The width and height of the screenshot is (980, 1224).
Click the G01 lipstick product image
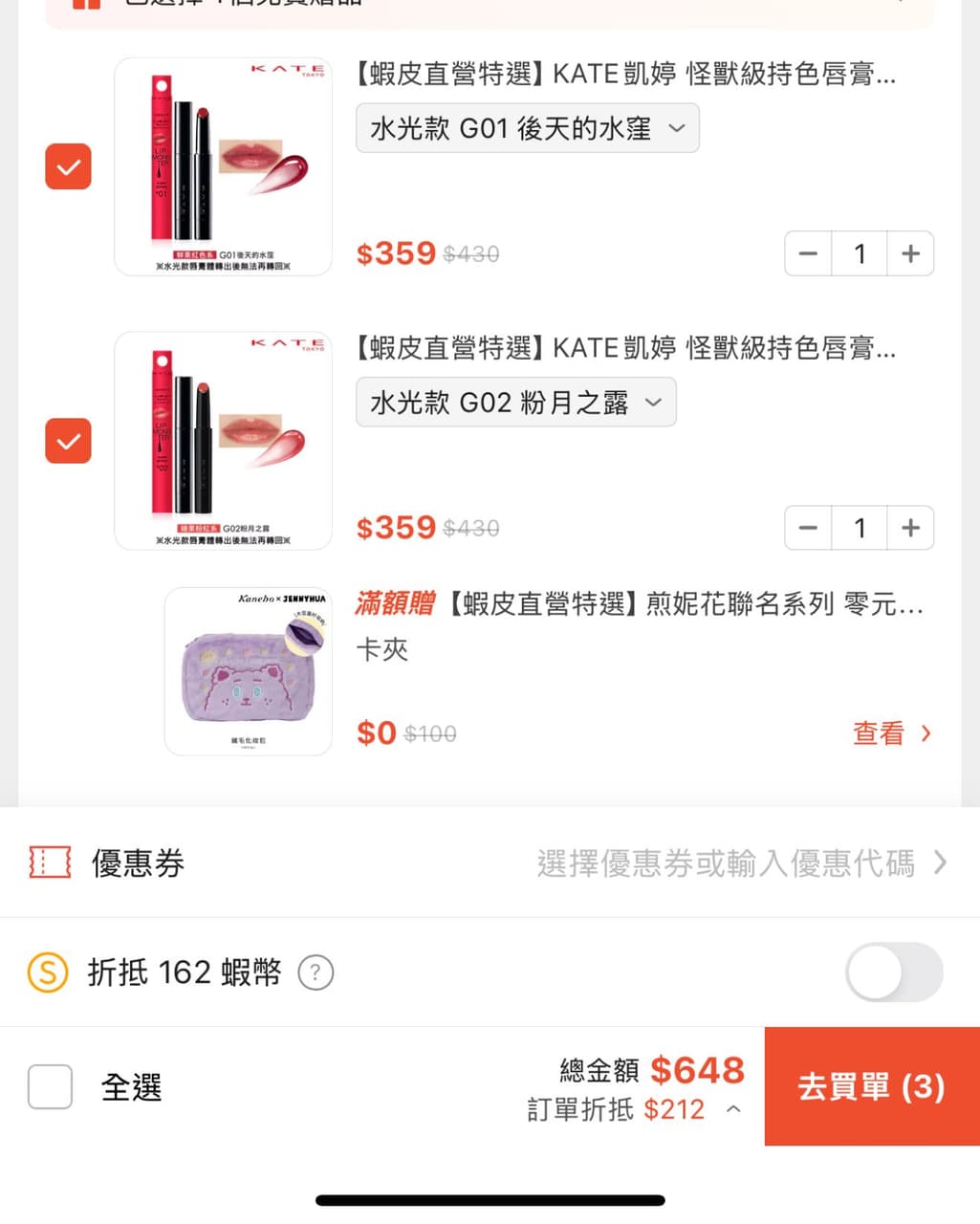click(x=222, y=165)
